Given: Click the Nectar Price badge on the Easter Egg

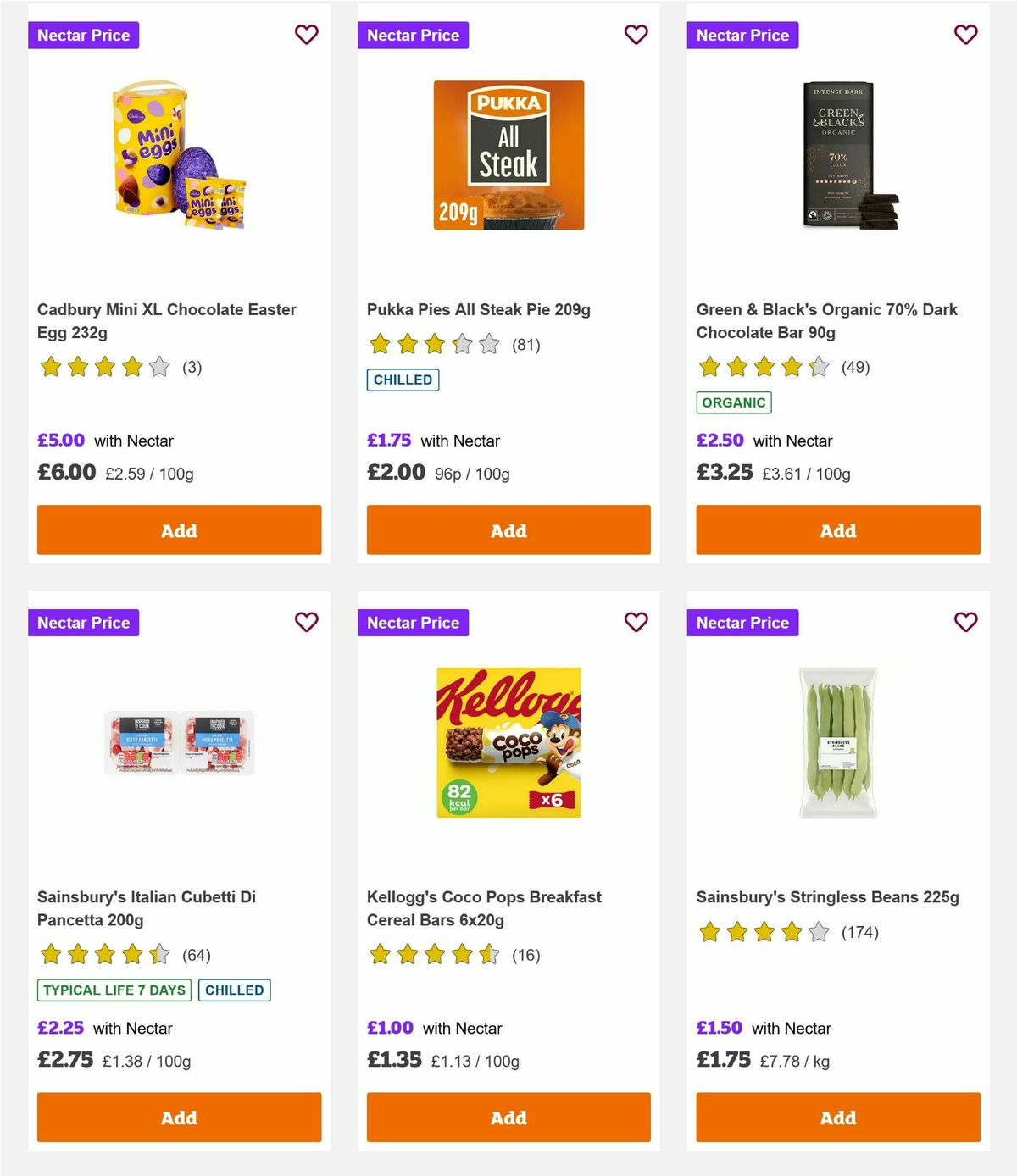Looking at the screenshot, I should [x=84, y=35].
